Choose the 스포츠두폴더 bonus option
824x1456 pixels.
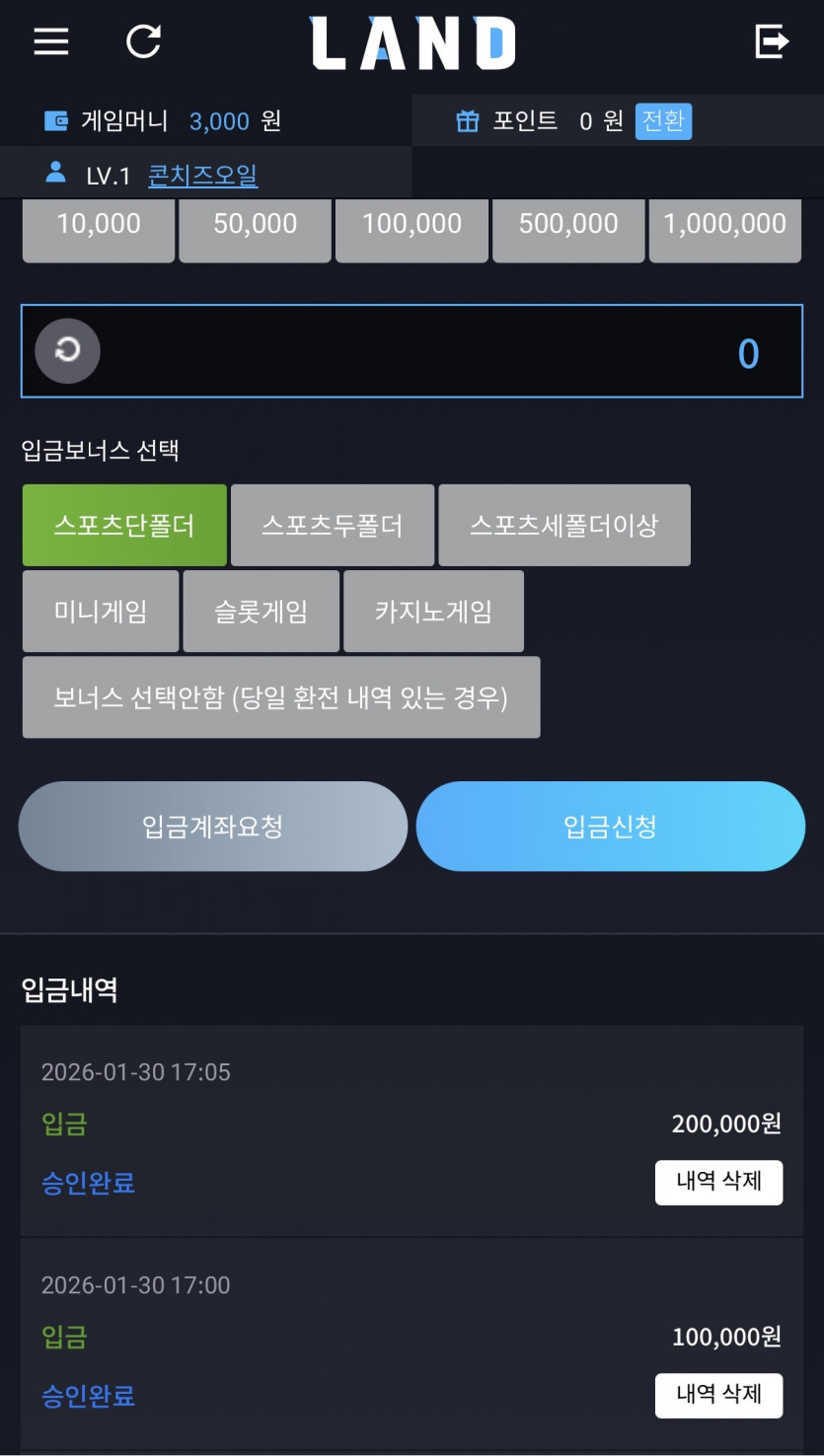(x=333, y=525)
